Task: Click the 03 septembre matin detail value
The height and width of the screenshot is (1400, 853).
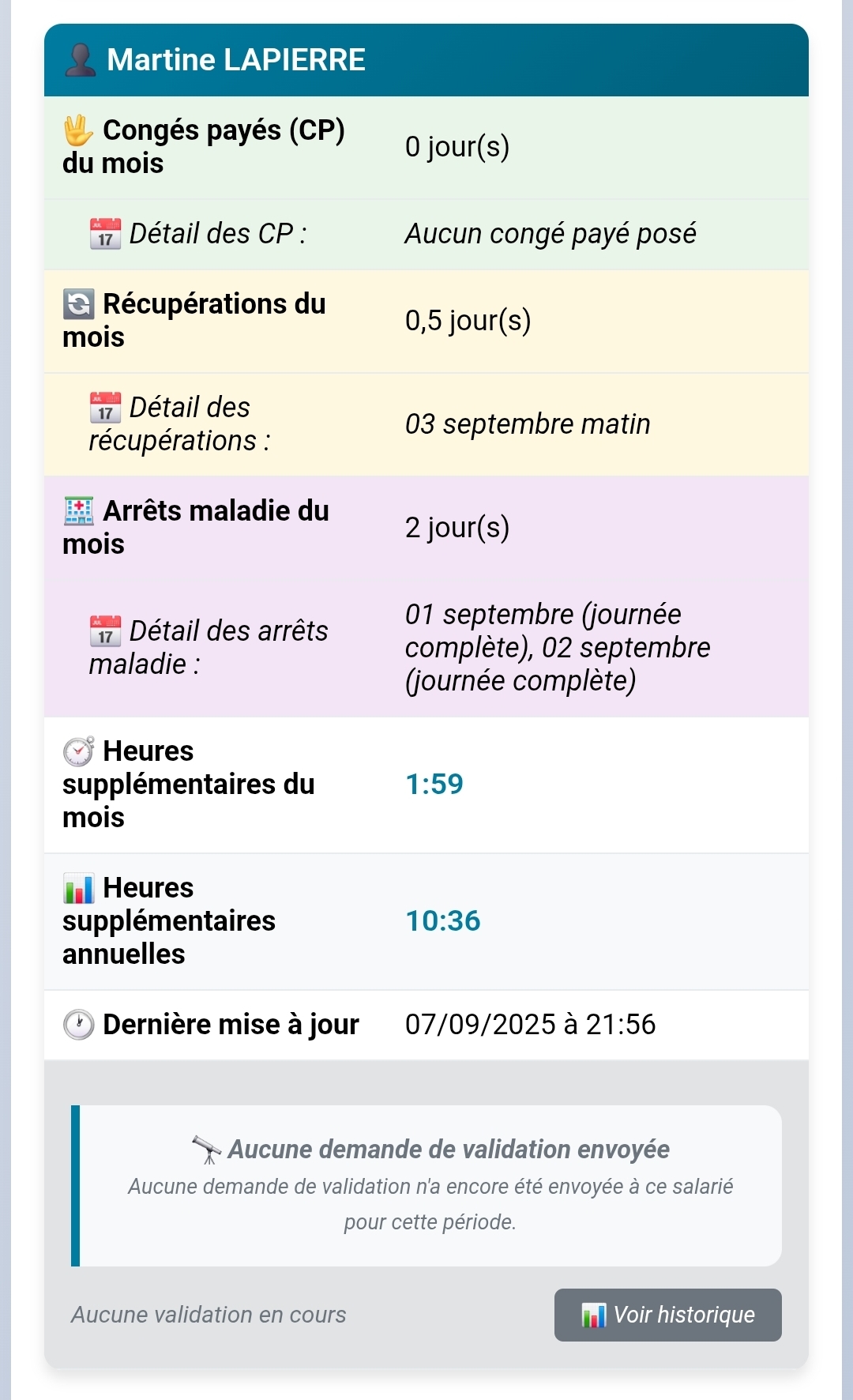Action: tap(528, 423)
